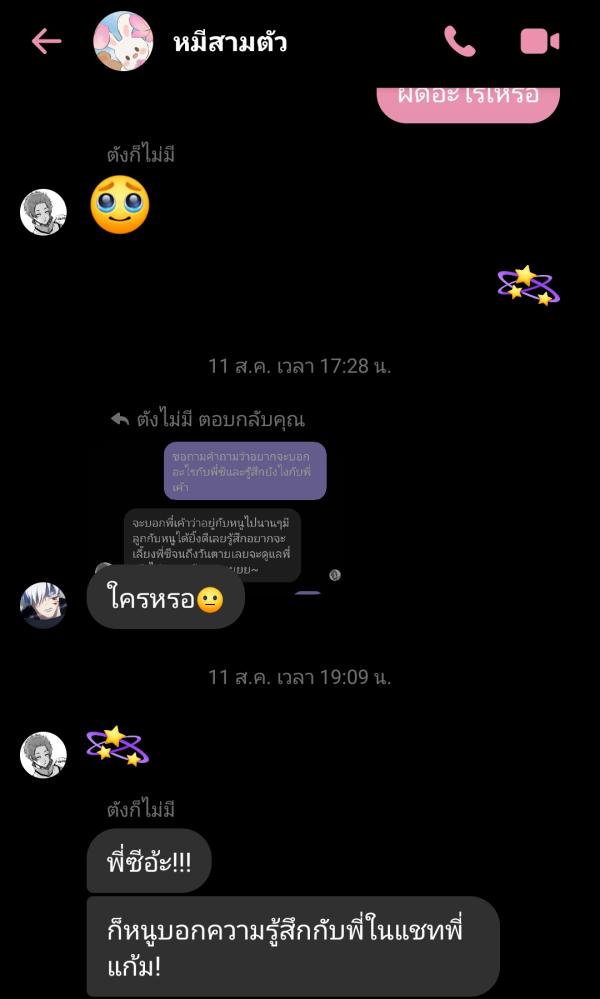Start a voice call with หมีสามตัว

(x=459, y=41)
